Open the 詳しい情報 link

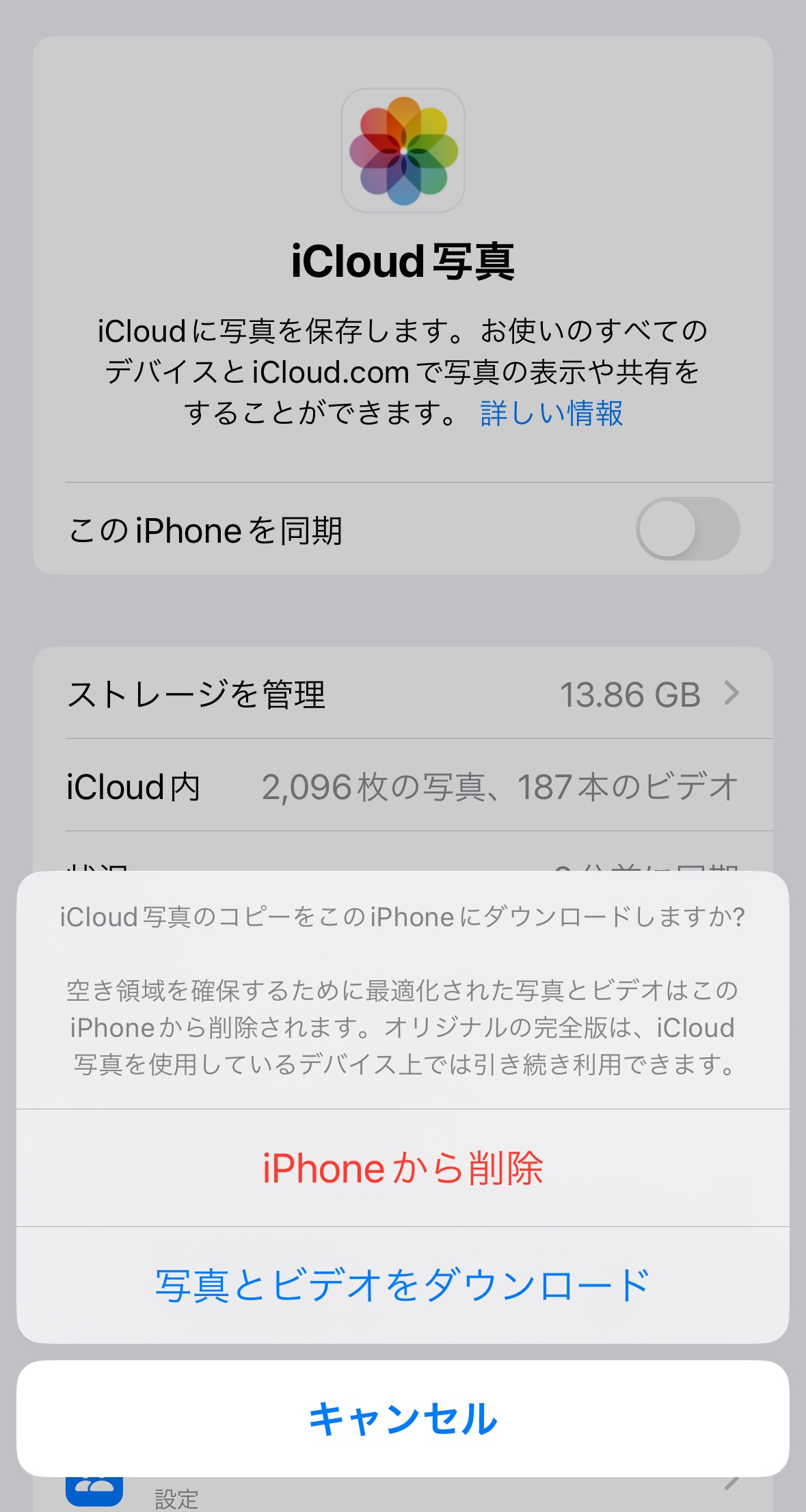551,414
